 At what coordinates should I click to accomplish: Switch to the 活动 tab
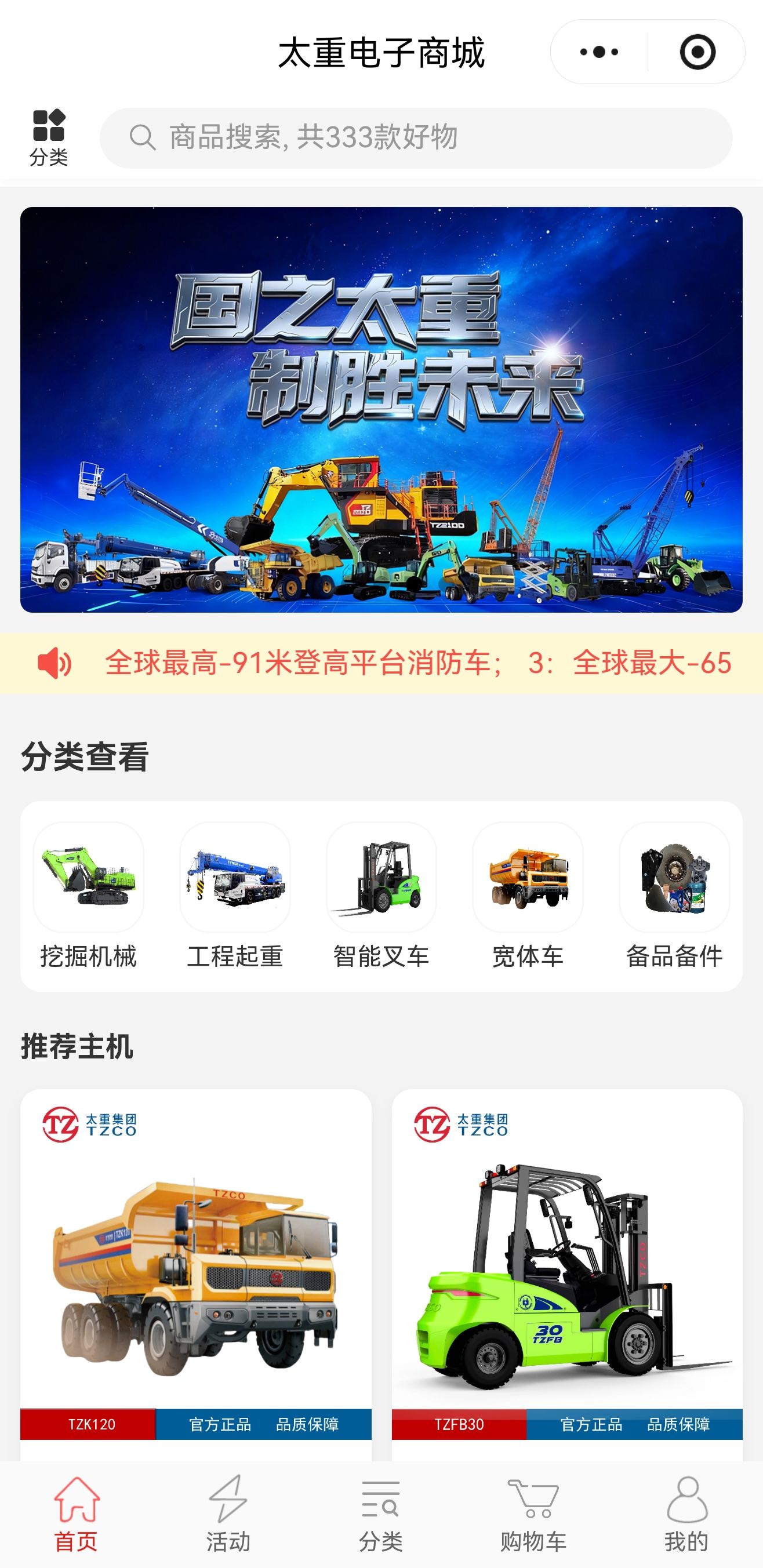click(228, 1515)
